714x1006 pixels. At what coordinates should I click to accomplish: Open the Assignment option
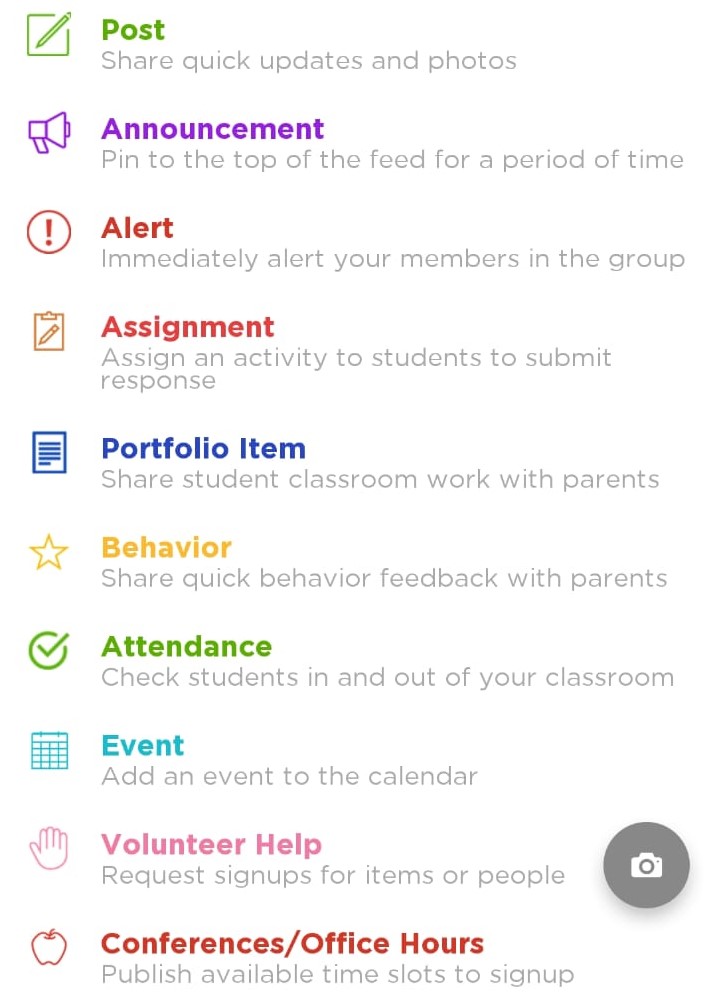(188, 327)
